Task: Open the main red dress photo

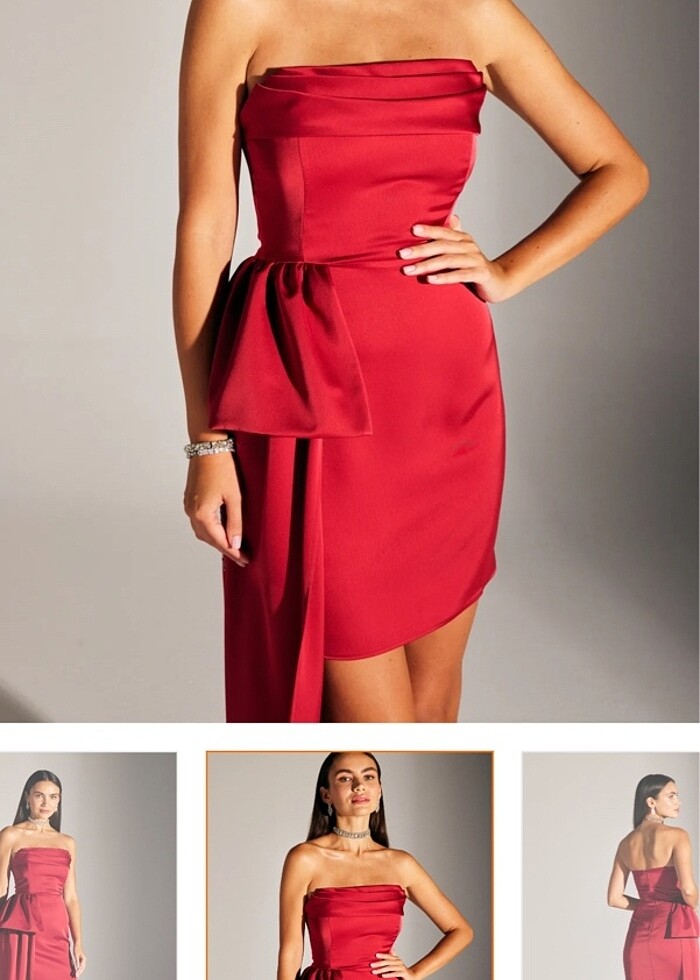Action: pyautogui.click(x=350, y=360)
